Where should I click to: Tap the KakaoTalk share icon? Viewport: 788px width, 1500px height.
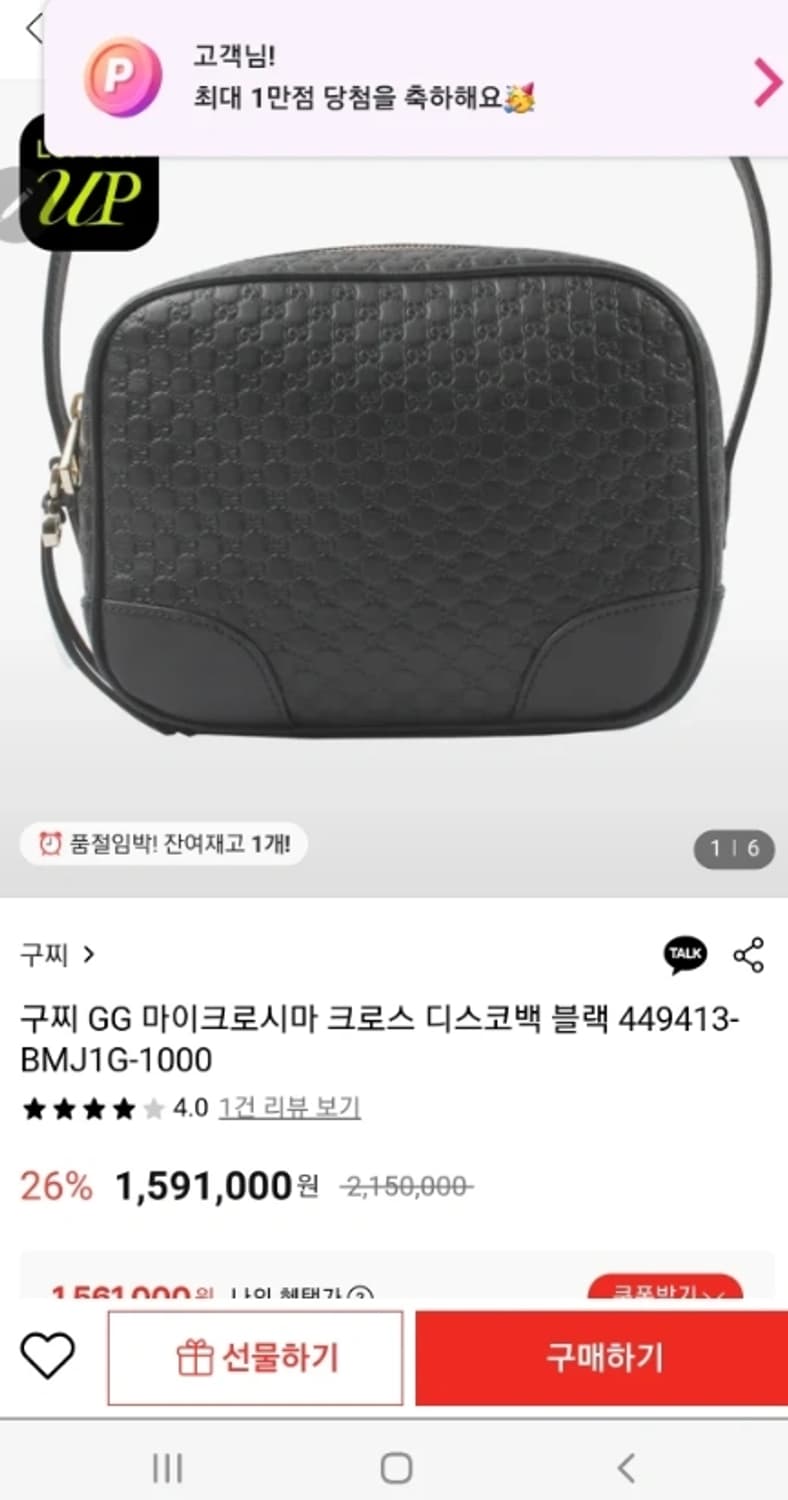[684, 954]
